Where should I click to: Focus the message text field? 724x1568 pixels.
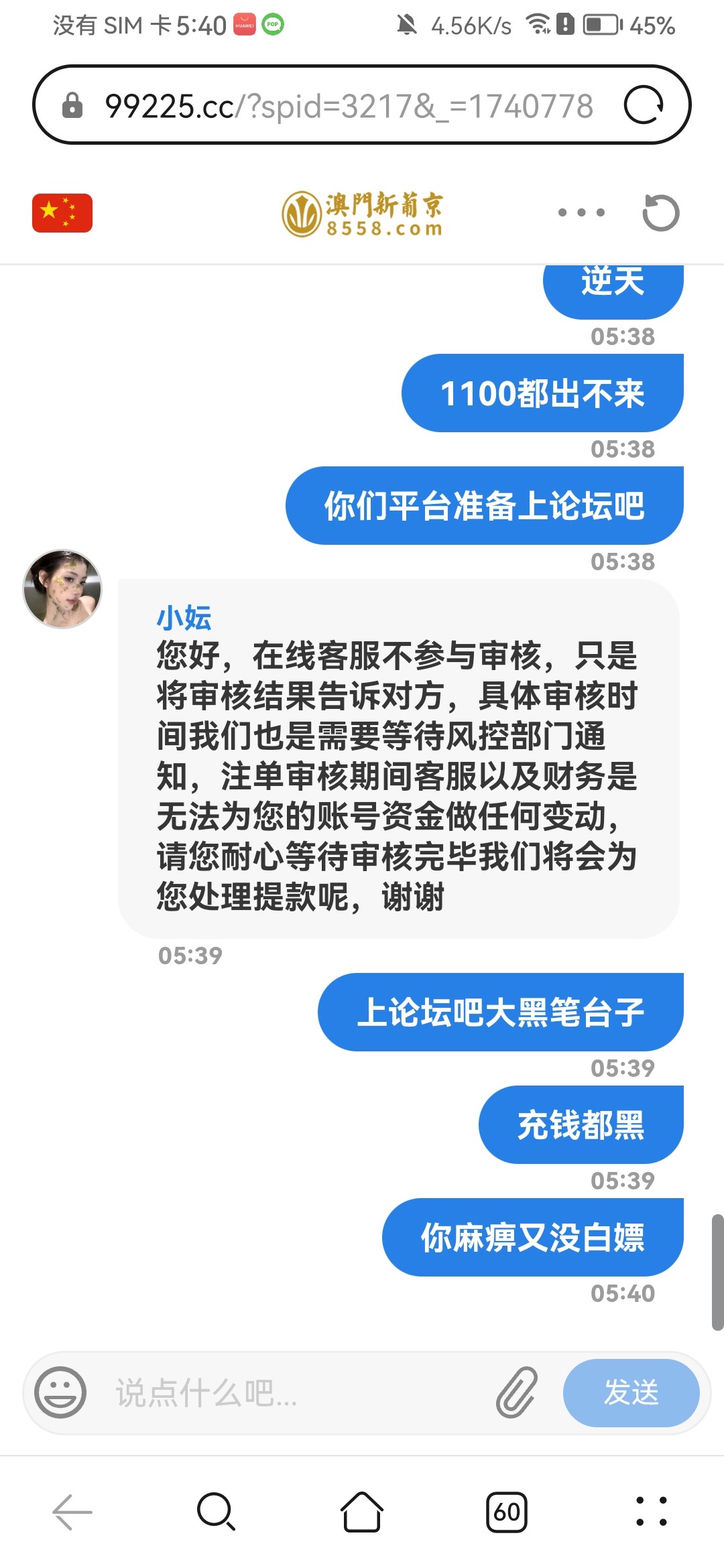click(x=295, y=1393)
